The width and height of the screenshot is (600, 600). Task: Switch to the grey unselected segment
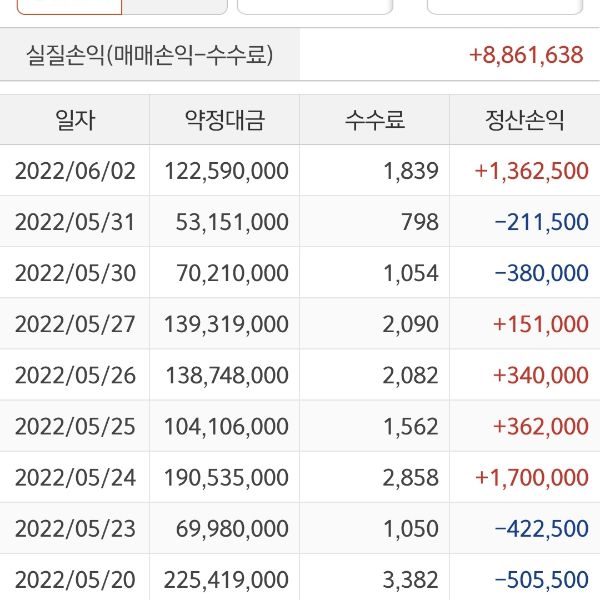[x=175, y=5]
